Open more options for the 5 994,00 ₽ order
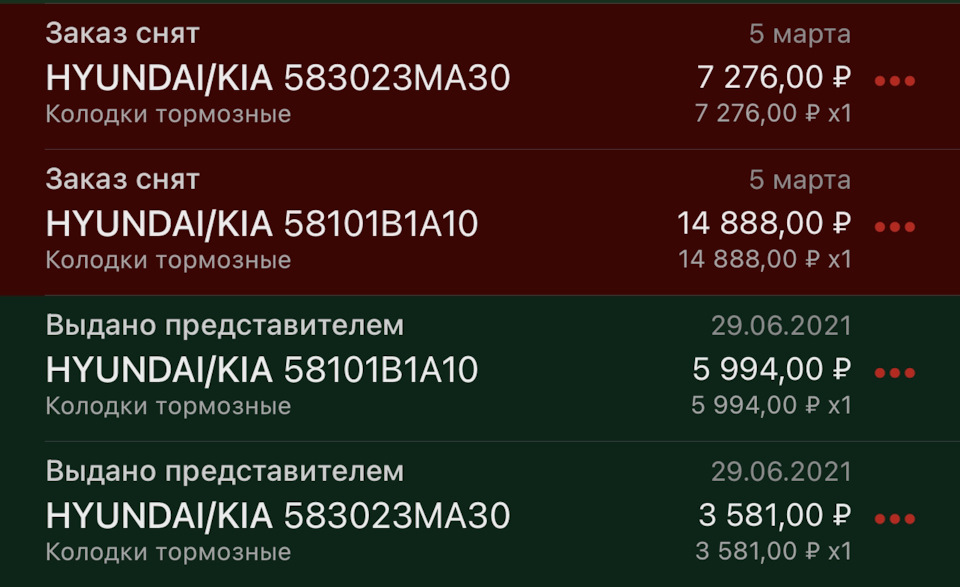Image resolution: width=960 pixels, height=587 pixels. (894, 373)
